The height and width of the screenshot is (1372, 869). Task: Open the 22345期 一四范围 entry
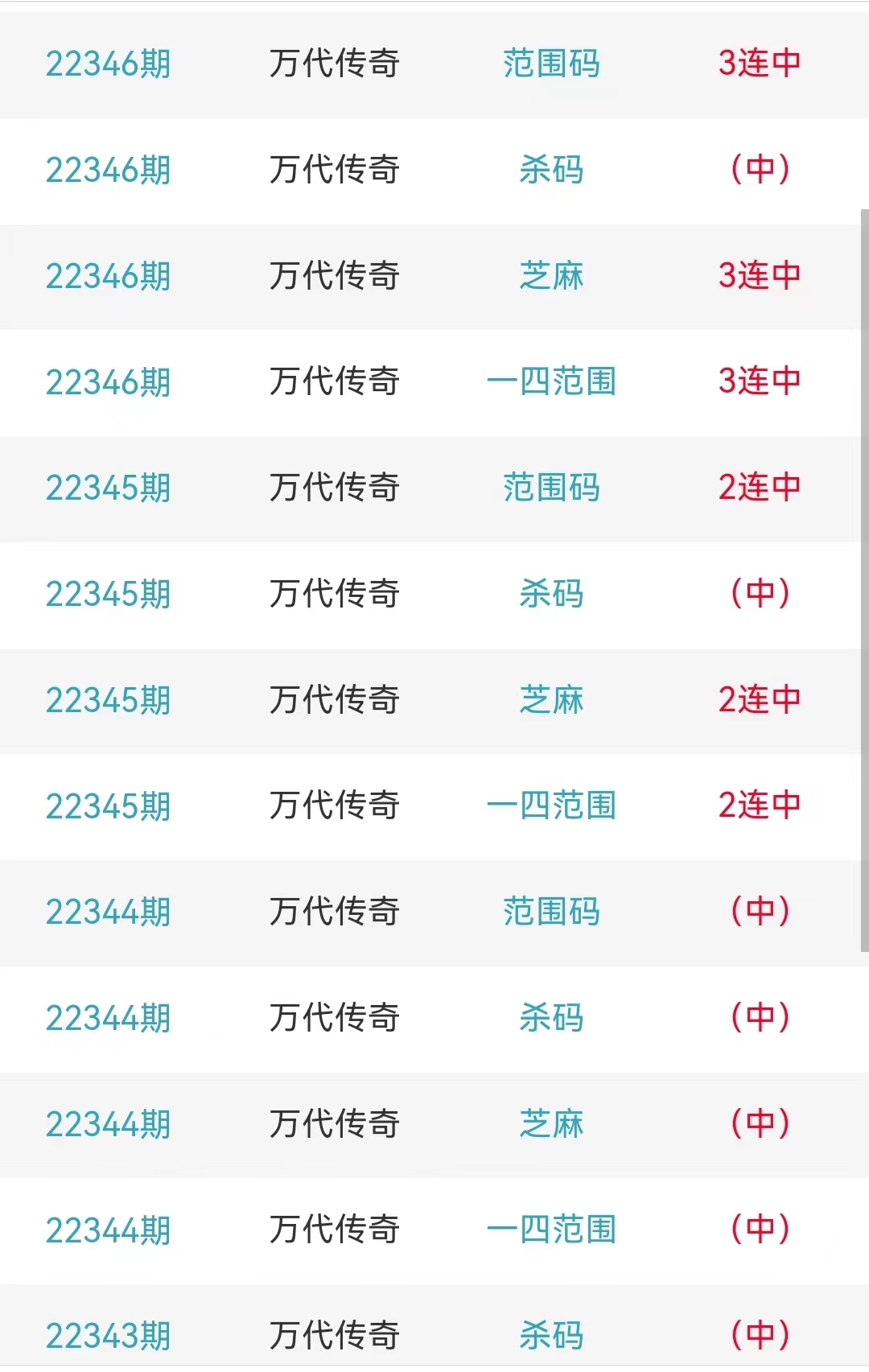coord(551,805)
